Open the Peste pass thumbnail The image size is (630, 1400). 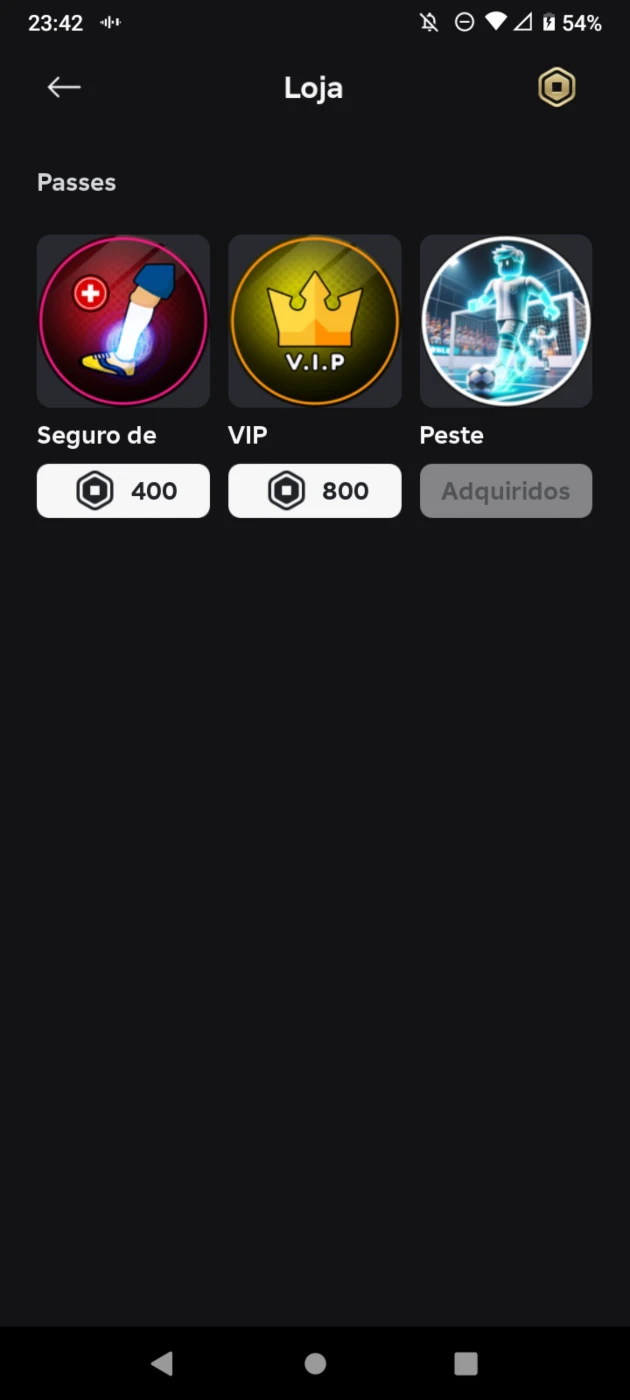(x=506, y=321)
